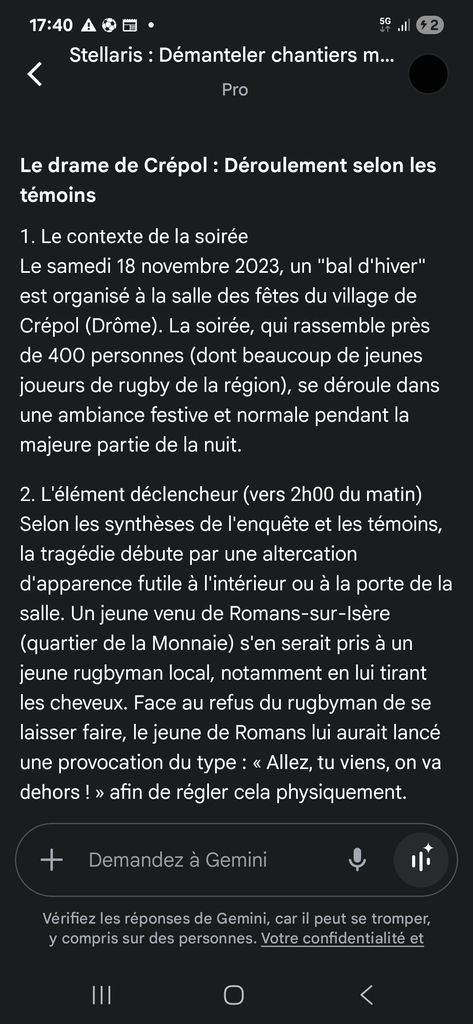Go back with the top-left arrow
The height and width of the screenshot is (1024, 473).
35,74
